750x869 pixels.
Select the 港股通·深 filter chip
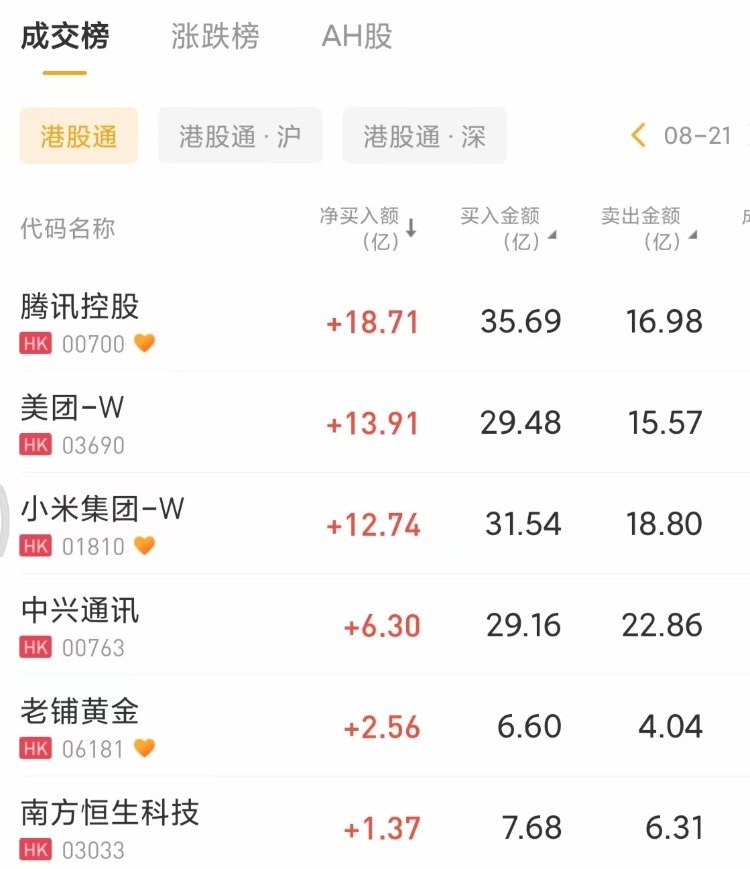[424, 136]
